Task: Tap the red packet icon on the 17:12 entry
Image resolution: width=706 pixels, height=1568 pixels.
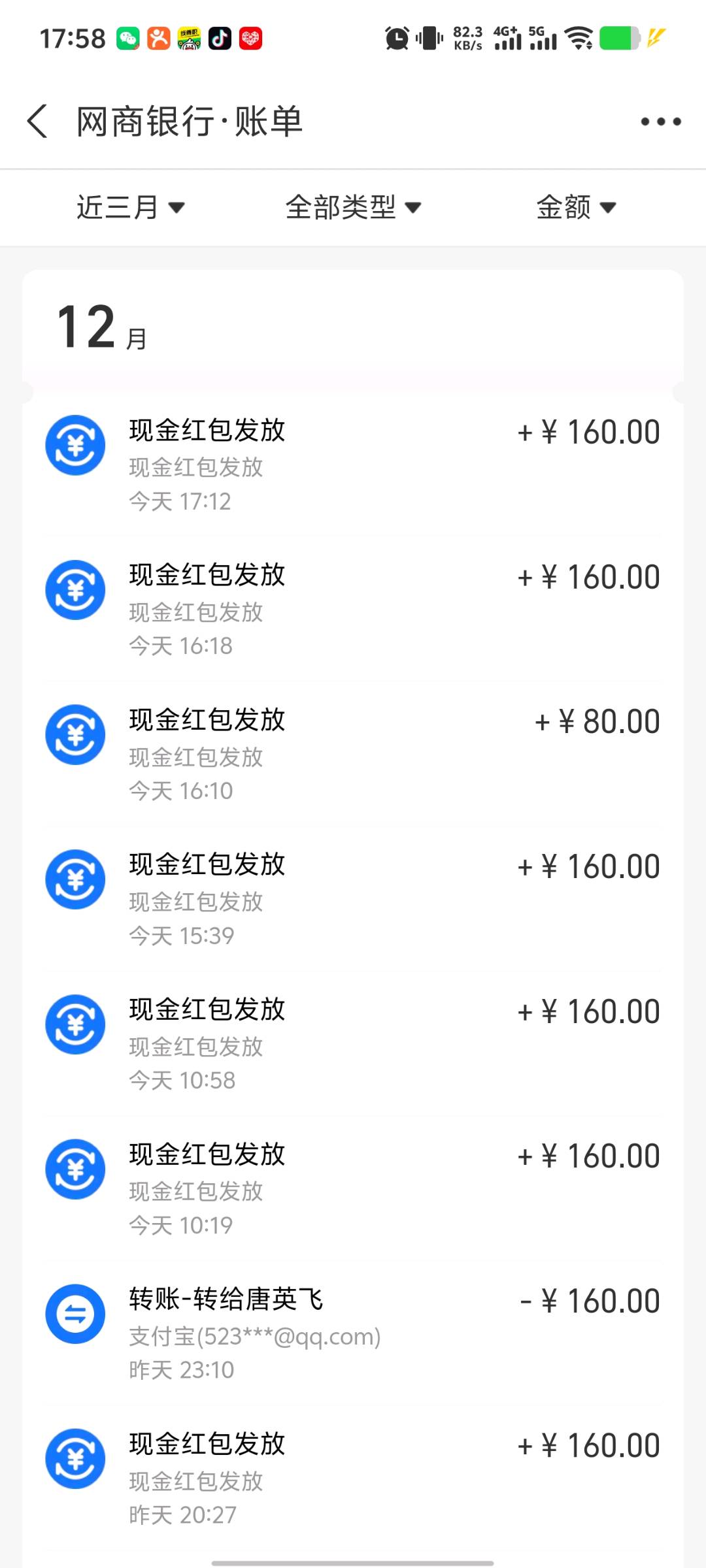Action: coord(74,444)
